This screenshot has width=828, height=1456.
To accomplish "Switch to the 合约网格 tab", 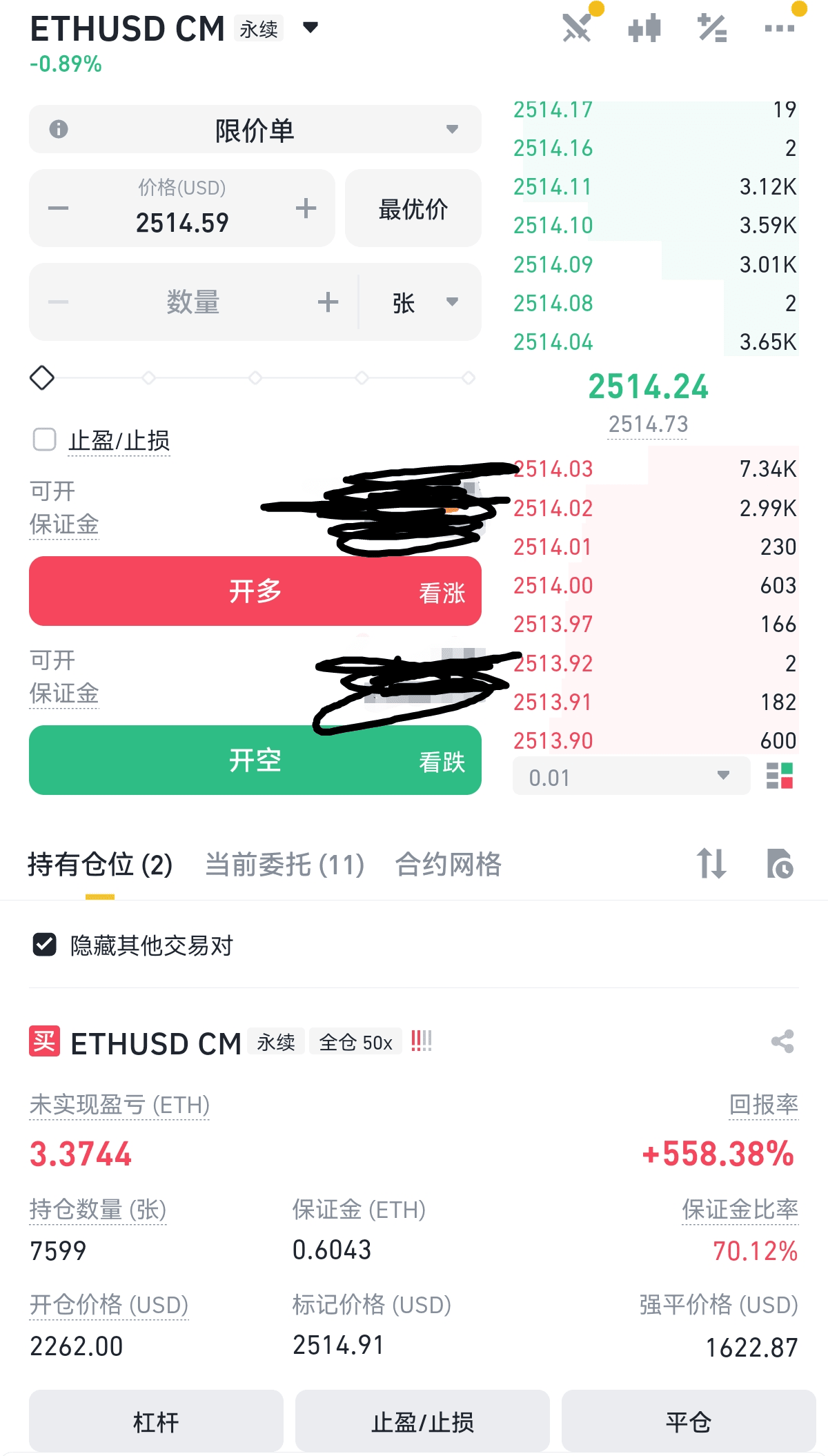I will tap(448, 865).
